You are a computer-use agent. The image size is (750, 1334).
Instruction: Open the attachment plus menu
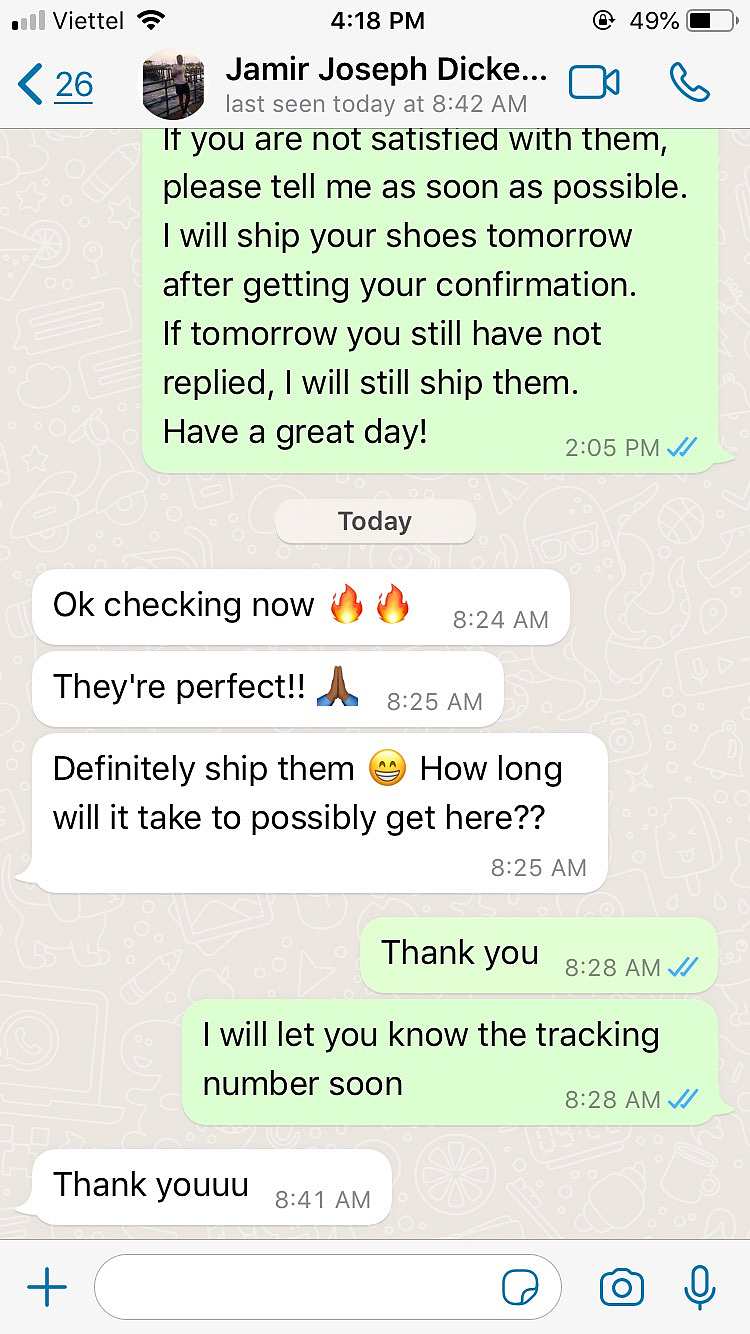[x=47, y=1288]
